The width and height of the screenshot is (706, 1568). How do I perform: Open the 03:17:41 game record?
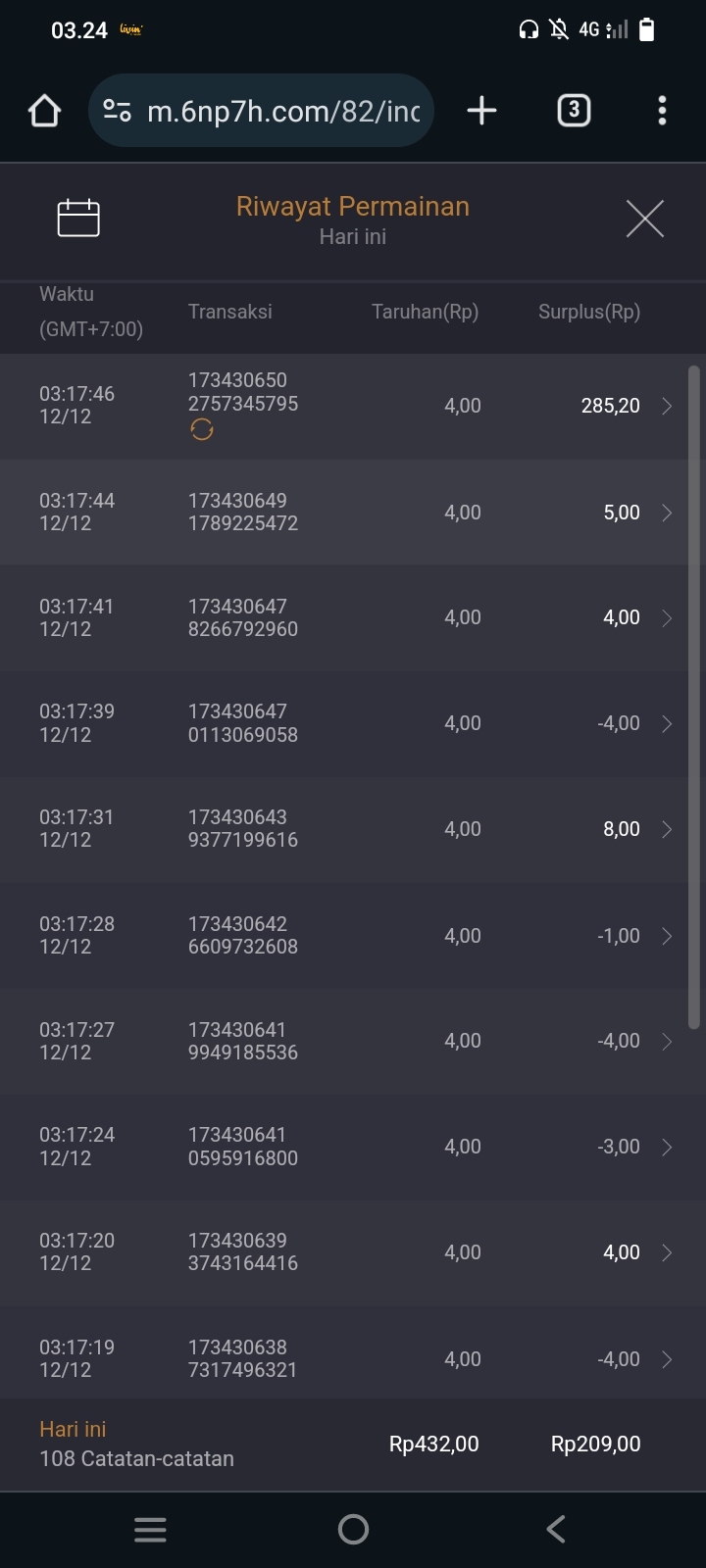(x=353, y=618)
